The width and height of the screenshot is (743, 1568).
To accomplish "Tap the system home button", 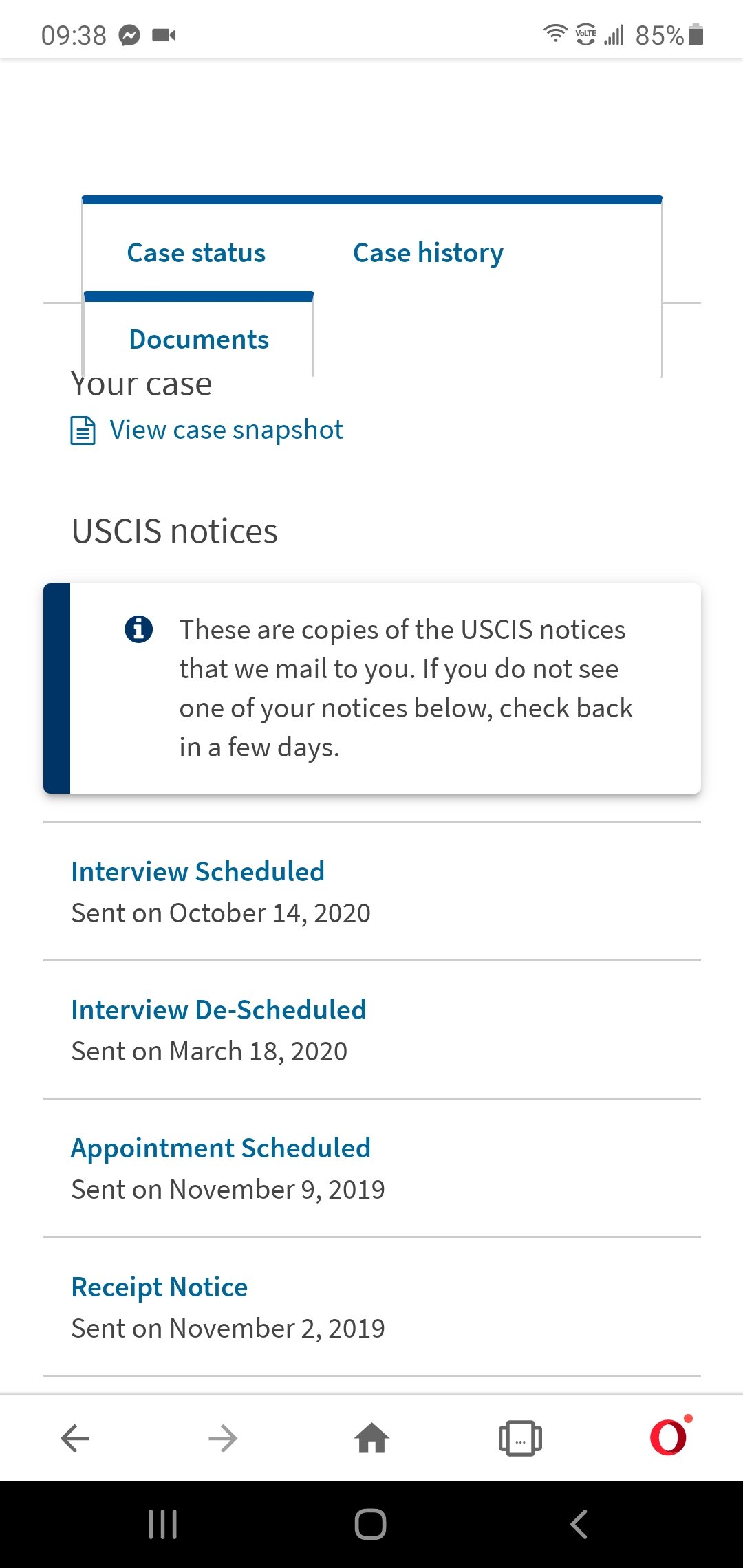I will point(370,1525).
